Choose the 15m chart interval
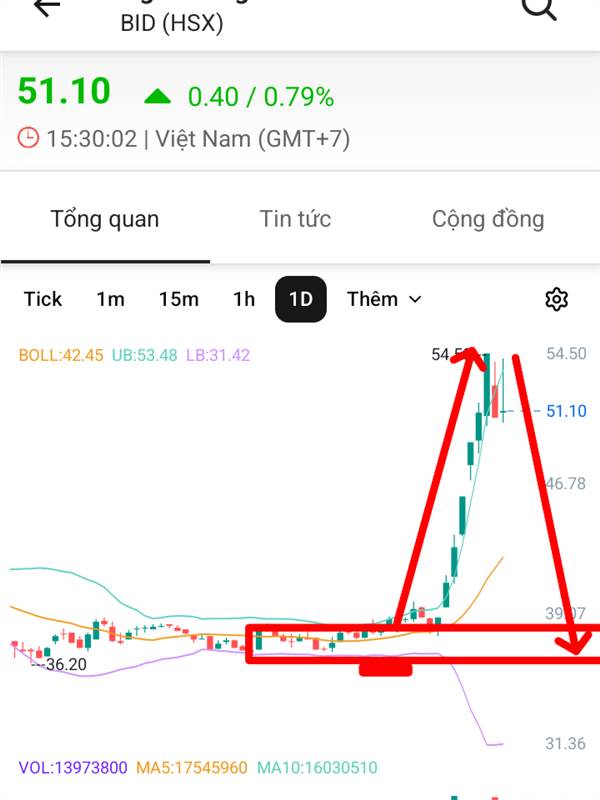This screenshot has height=800, width=600. (179, 299)
